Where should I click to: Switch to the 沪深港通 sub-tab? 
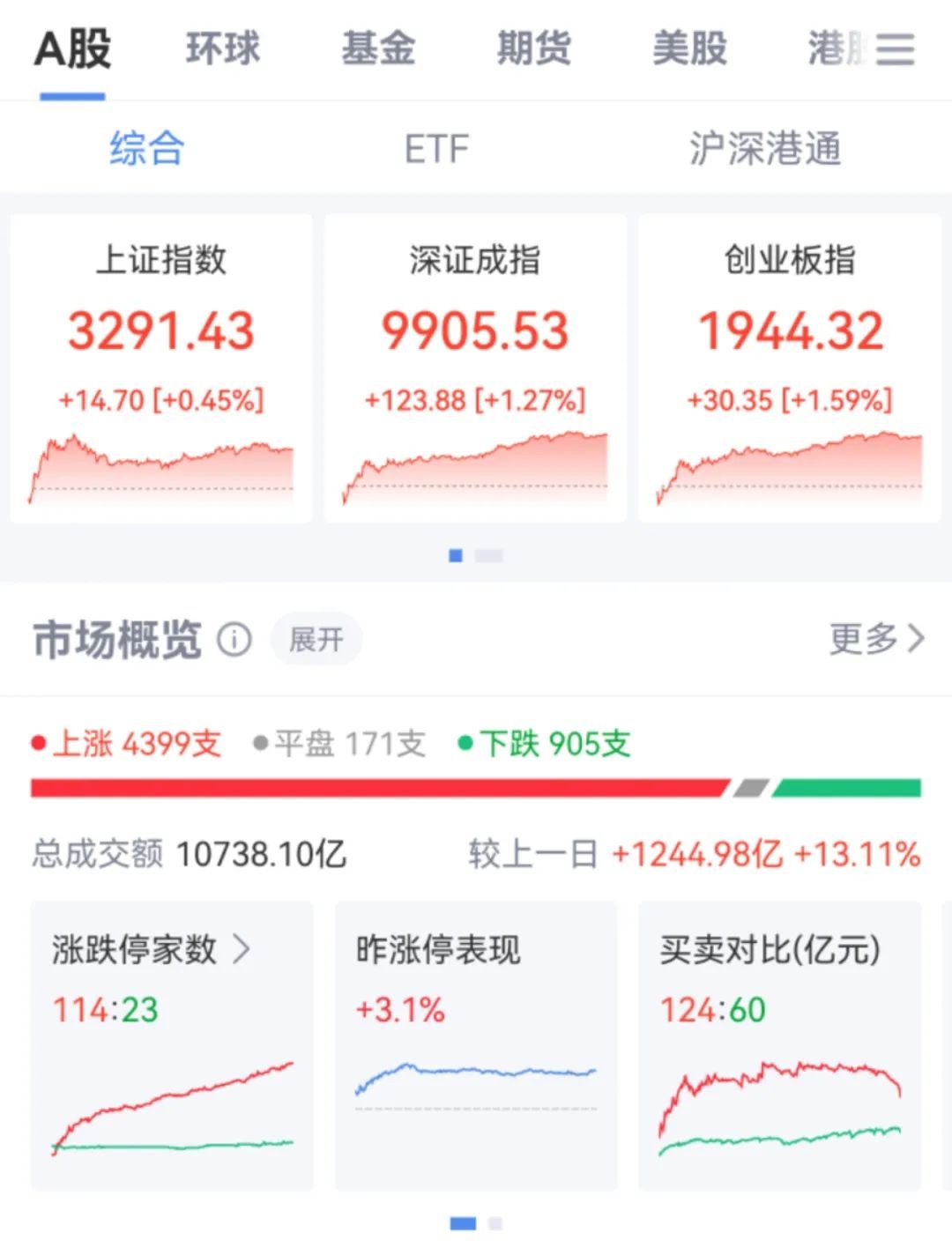(x=764, y=149)
